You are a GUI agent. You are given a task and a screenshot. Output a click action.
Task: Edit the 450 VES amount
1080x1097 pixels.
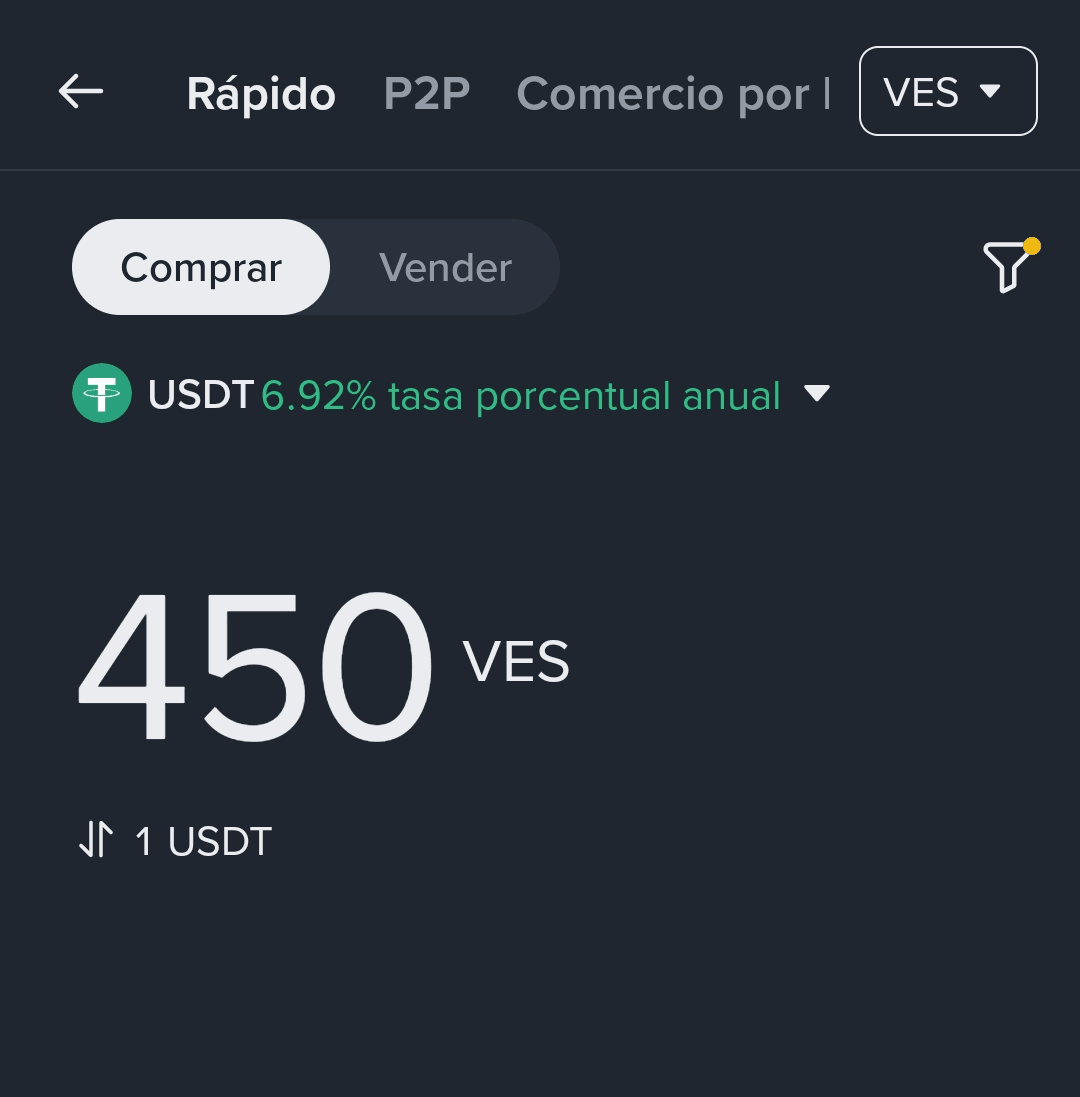tap(256, 665)
